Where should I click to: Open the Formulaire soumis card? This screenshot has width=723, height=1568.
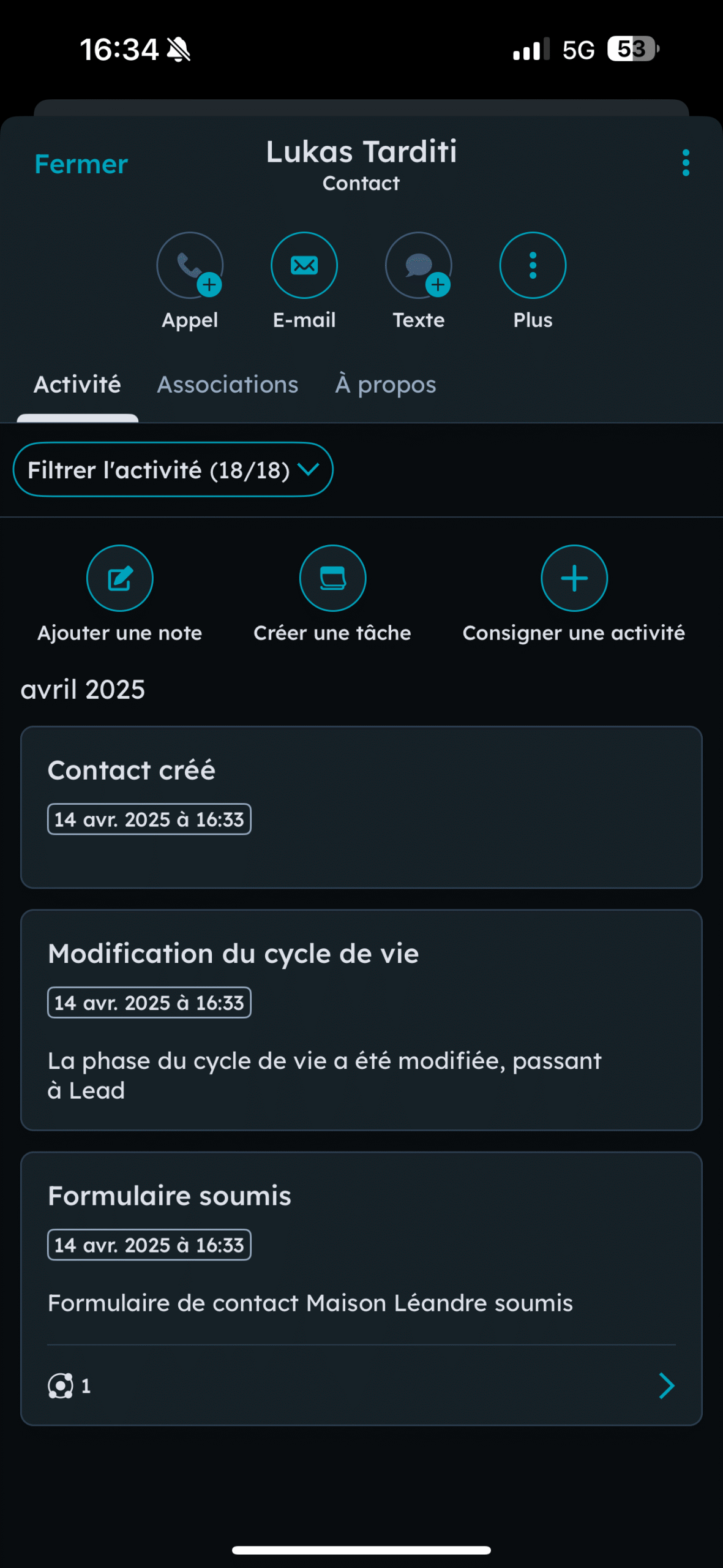(361, 1289)
